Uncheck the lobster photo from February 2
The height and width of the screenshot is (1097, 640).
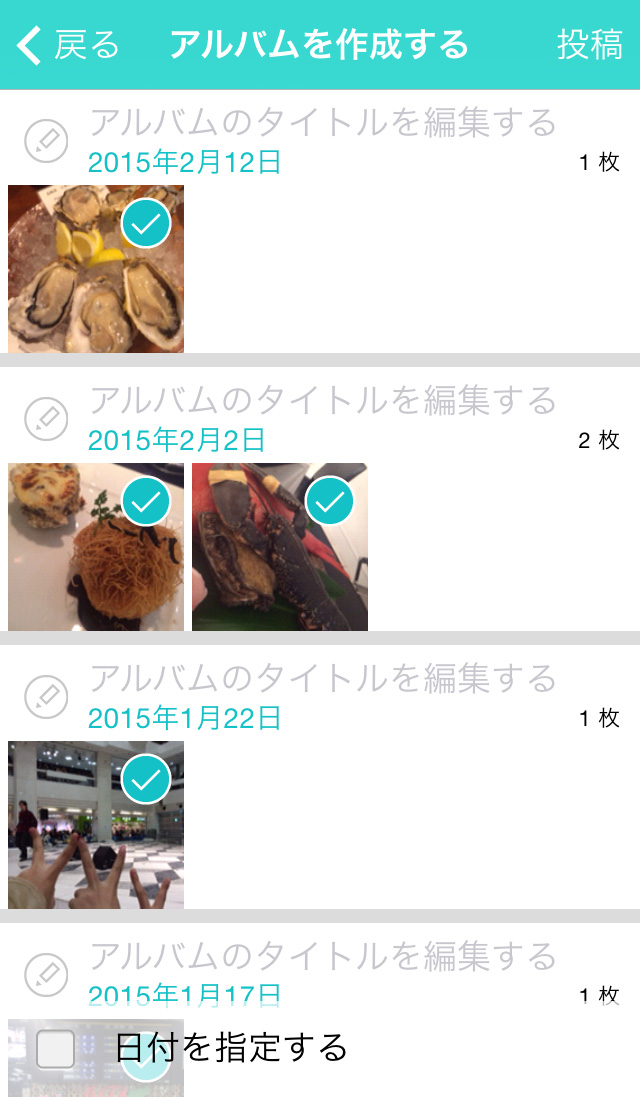[329, 502]
